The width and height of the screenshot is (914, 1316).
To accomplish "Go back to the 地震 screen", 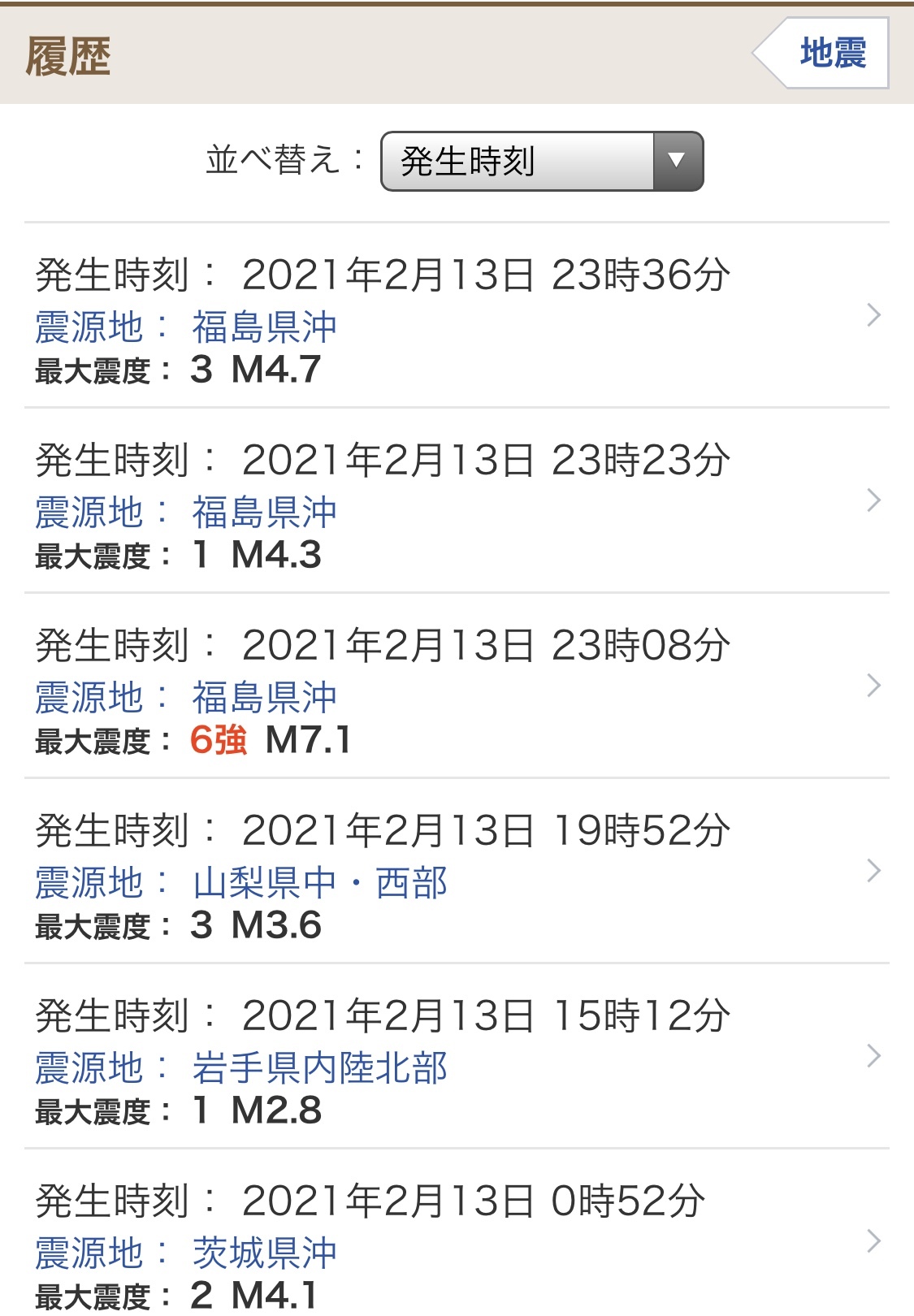I will (822, 54).
